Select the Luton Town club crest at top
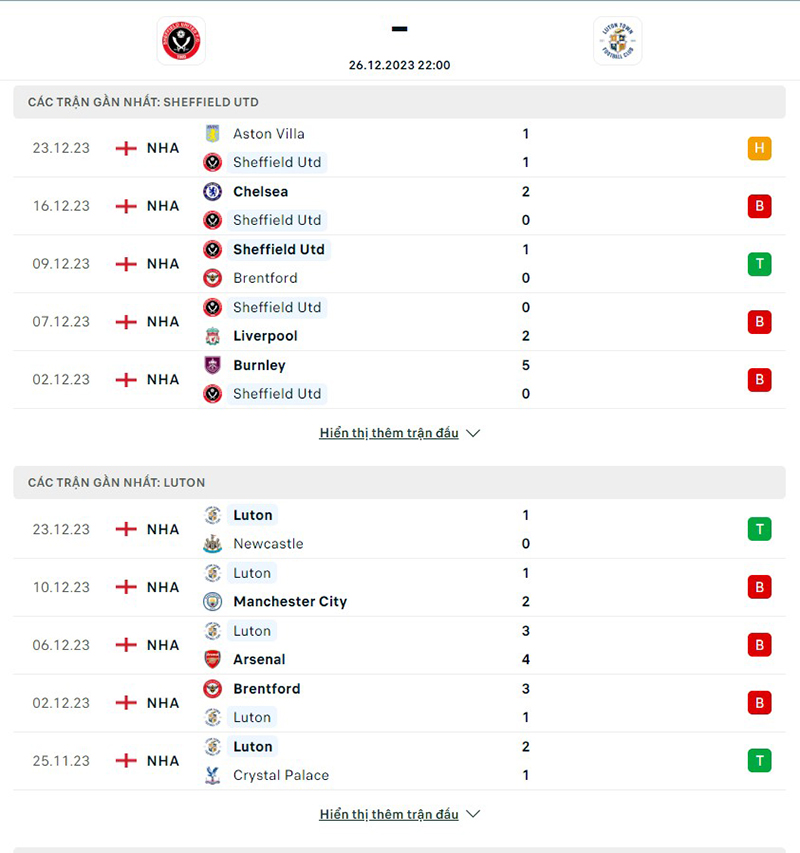This screenshot has height=853, width=800. pos(617,39)
